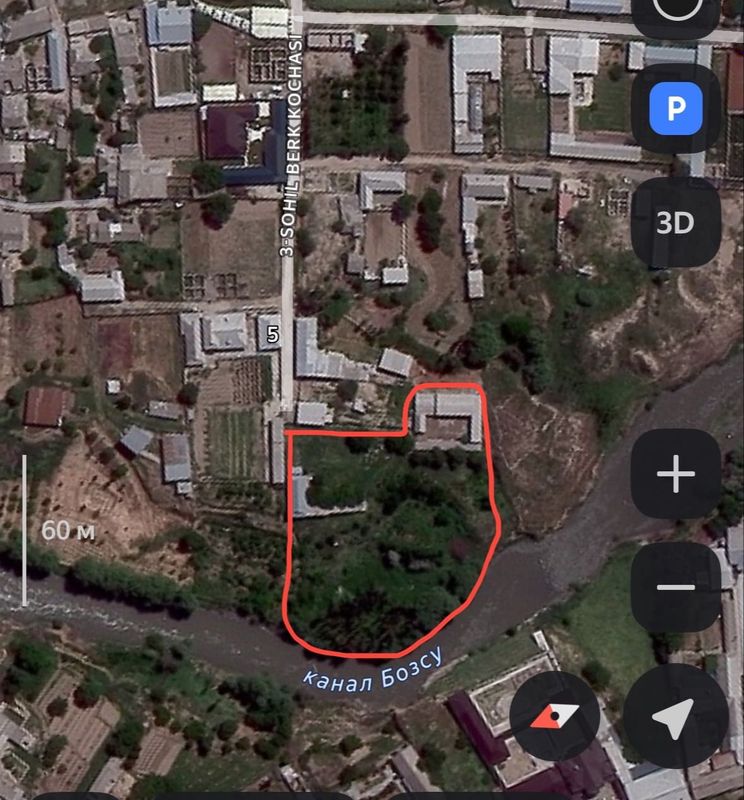Switch the map to 3D view

675,222
